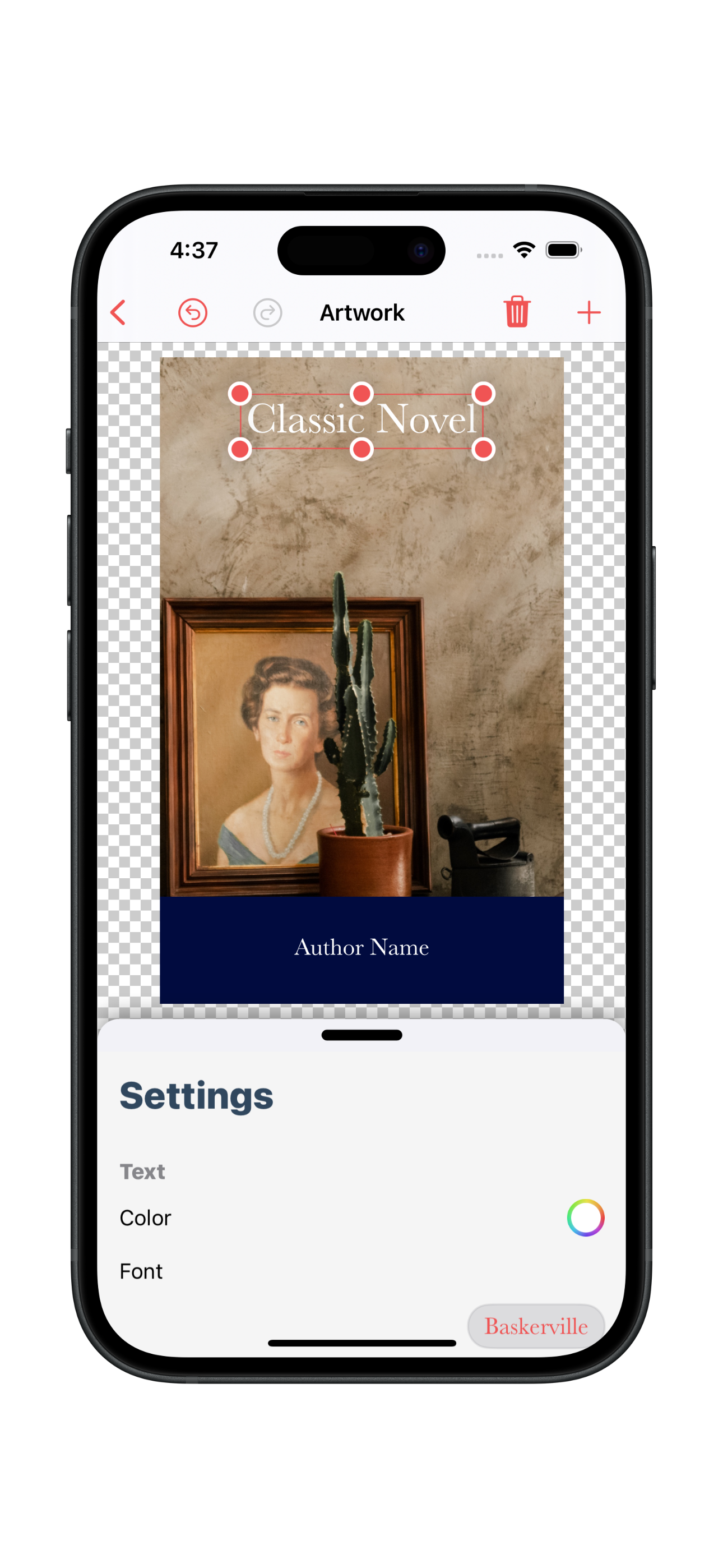The width and height of the screenshot is (723, 1568).
Task: Open the text color picker
Action: [585, 1217]
